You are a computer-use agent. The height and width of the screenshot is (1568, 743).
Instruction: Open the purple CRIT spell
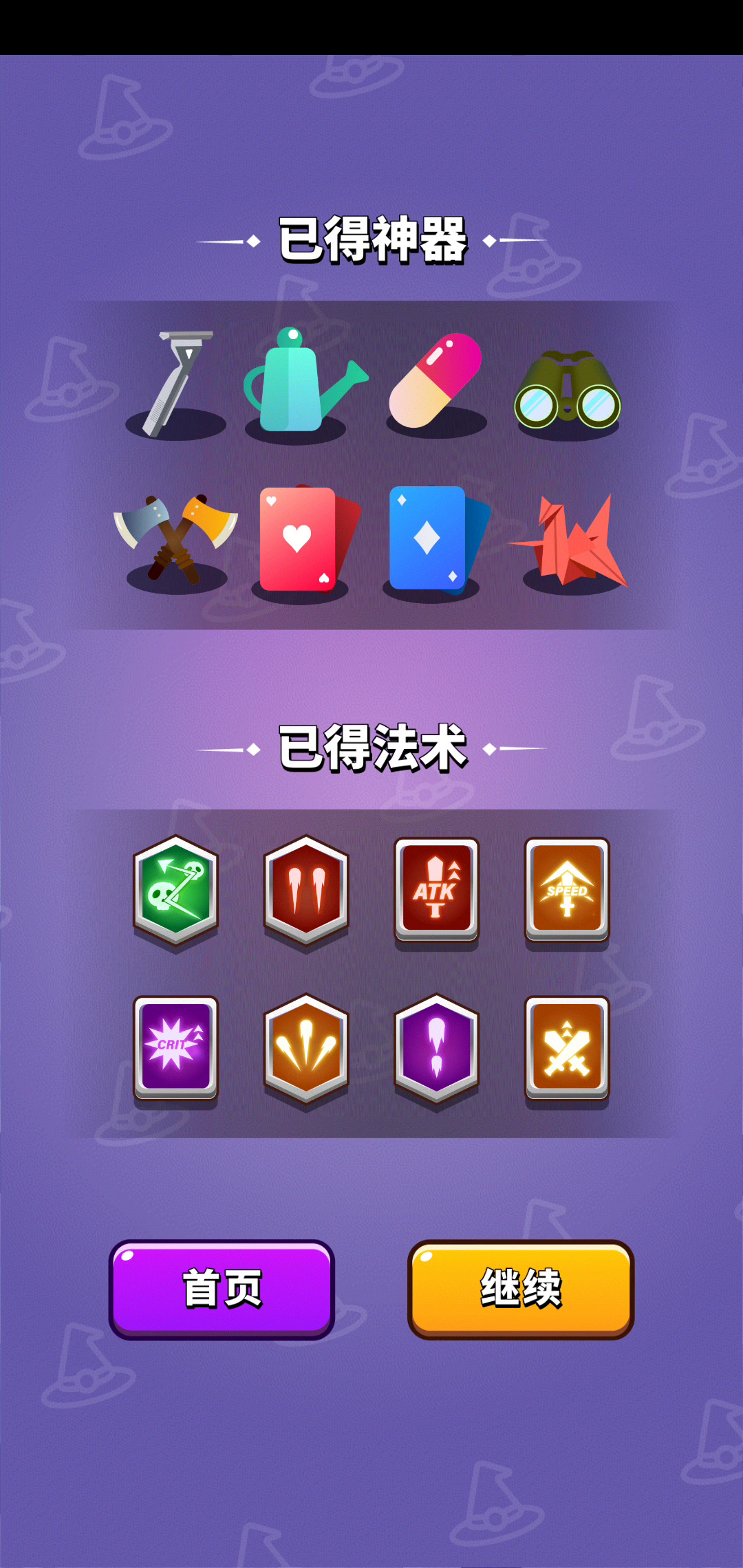(175, 1050)
